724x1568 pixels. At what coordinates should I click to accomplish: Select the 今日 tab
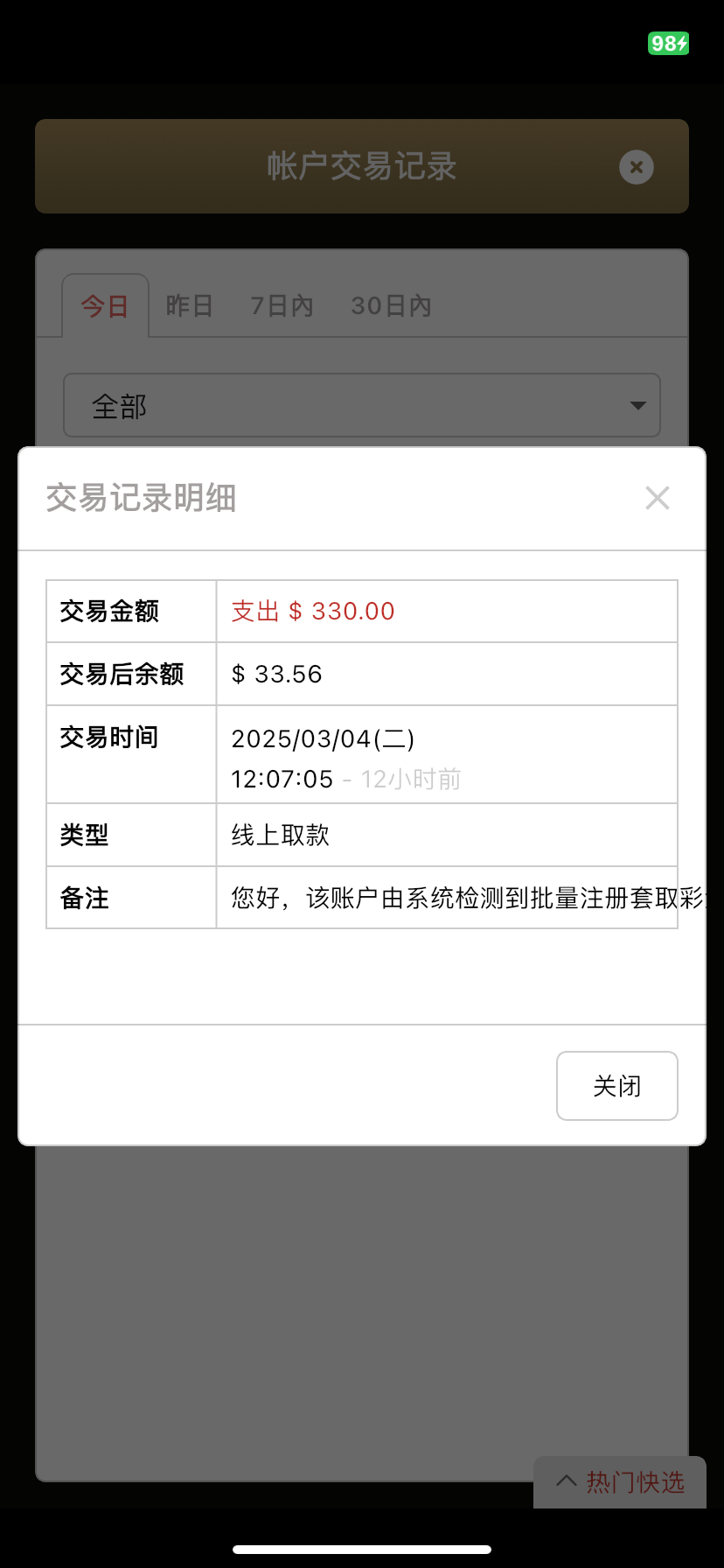[x=105, y=306]
